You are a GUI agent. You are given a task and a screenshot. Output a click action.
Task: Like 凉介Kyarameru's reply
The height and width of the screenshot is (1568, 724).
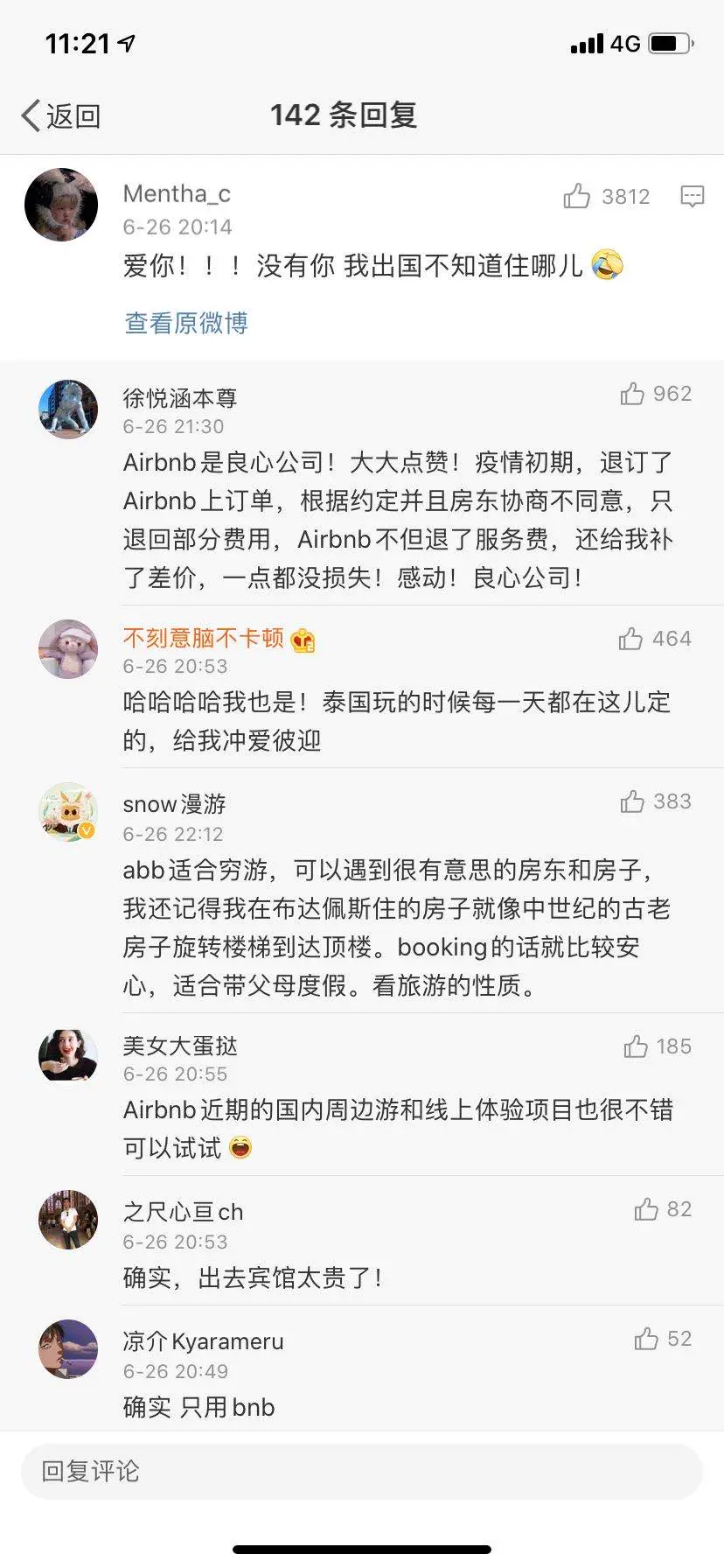pos(646,1339)
